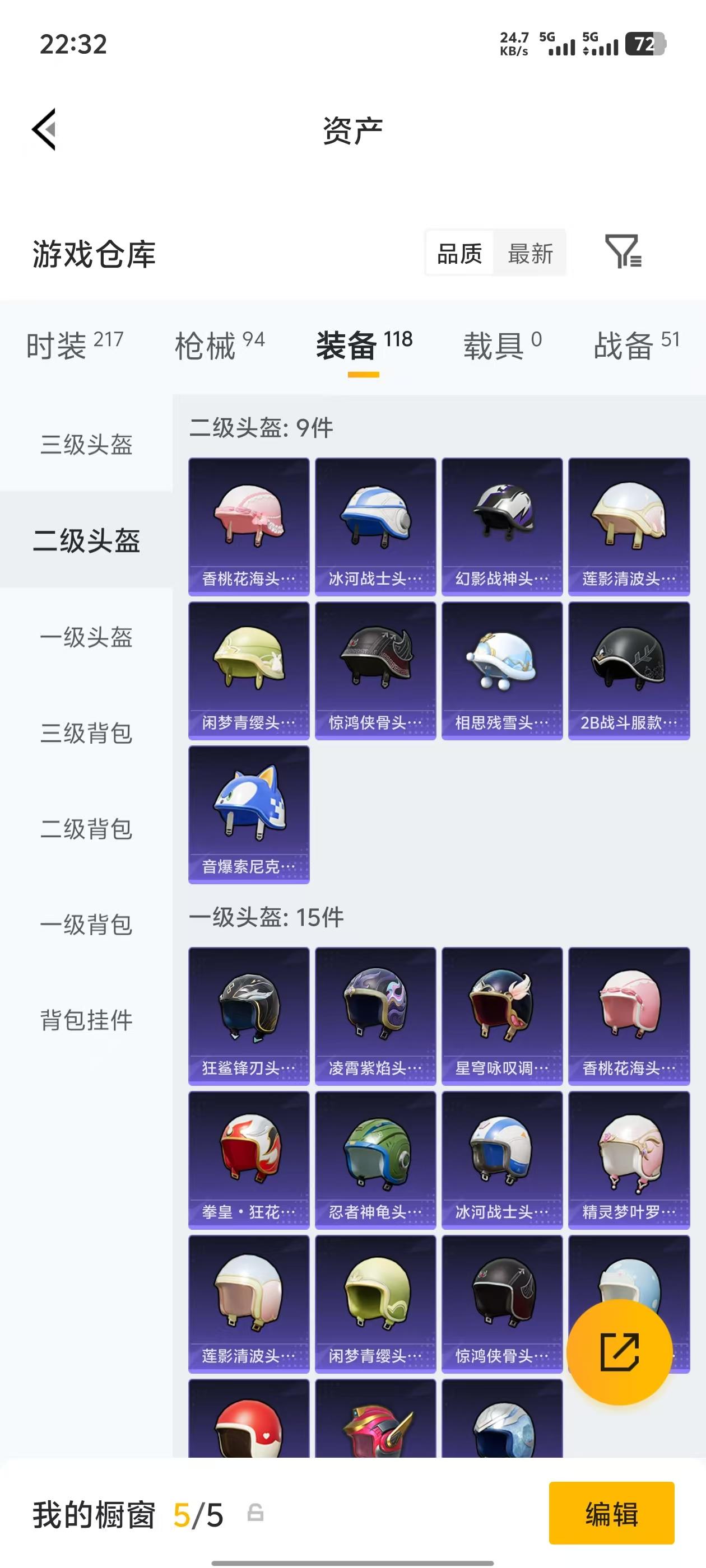Select the 拳皇·狂花 red helmet thumbnail
This screenshot has height=1568, width=706.
(249, 1158)
